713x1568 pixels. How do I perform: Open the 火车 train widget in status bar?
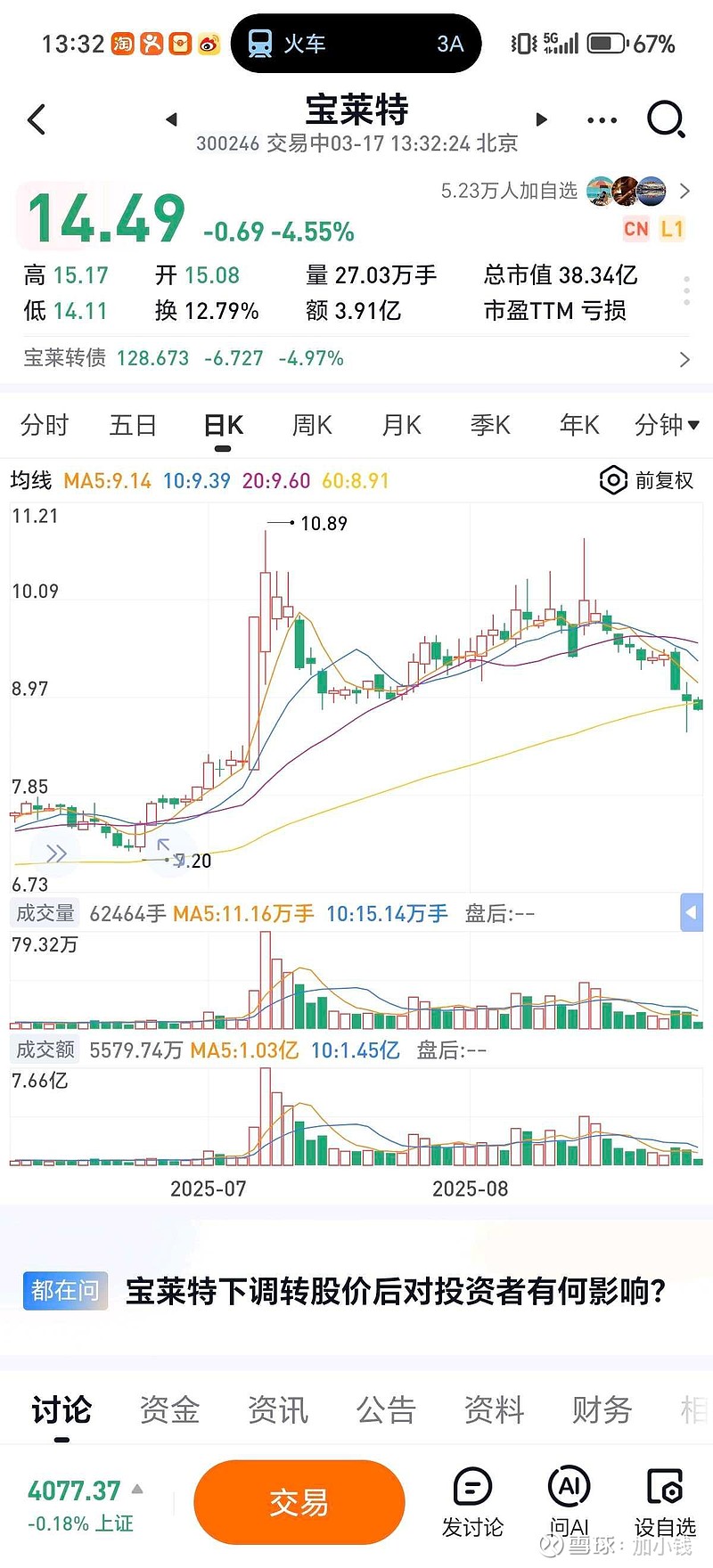(355, 42)
